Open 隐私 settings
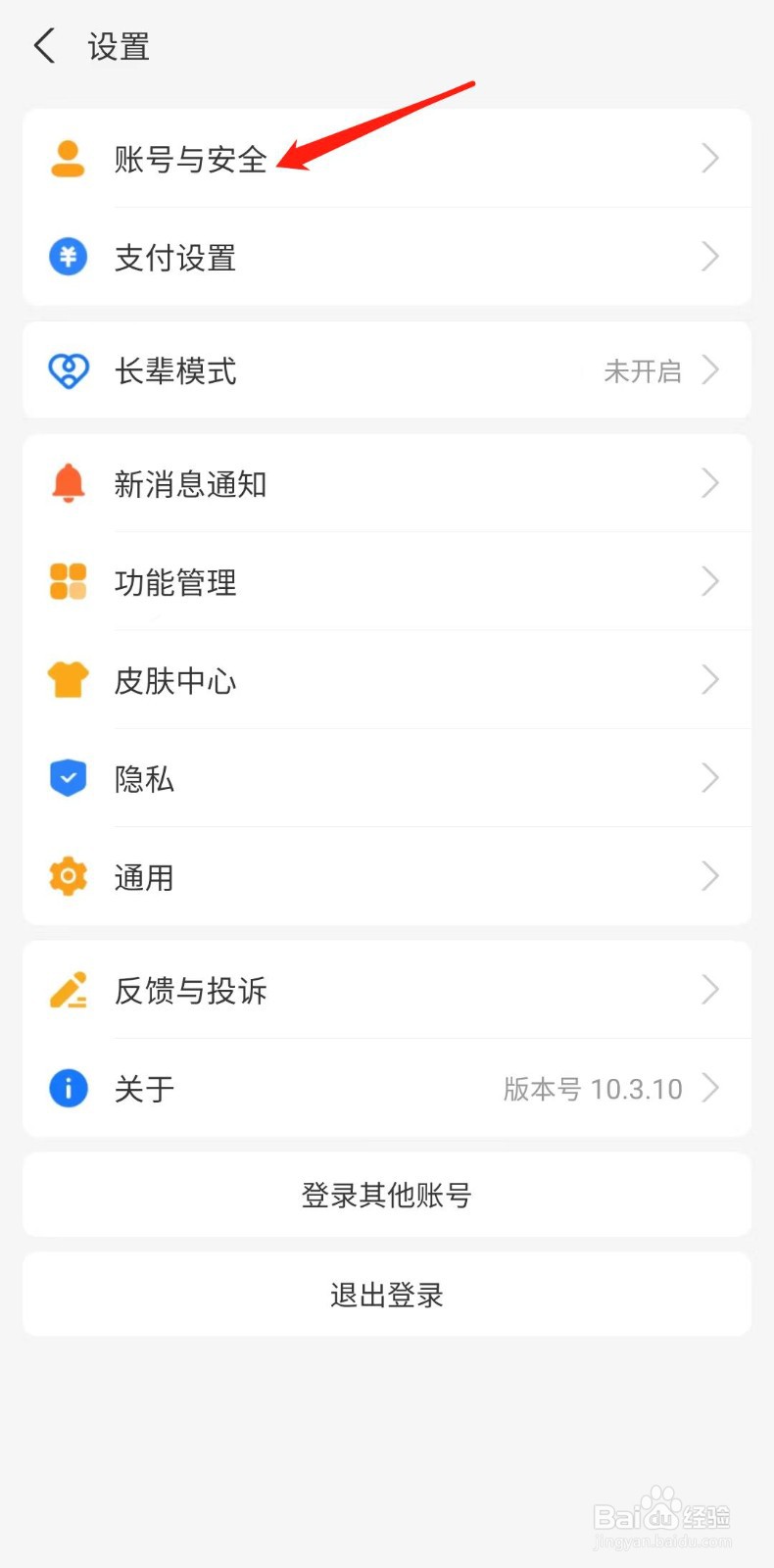The height and width of the screenshot is (1568, 774). pos(387,778)
